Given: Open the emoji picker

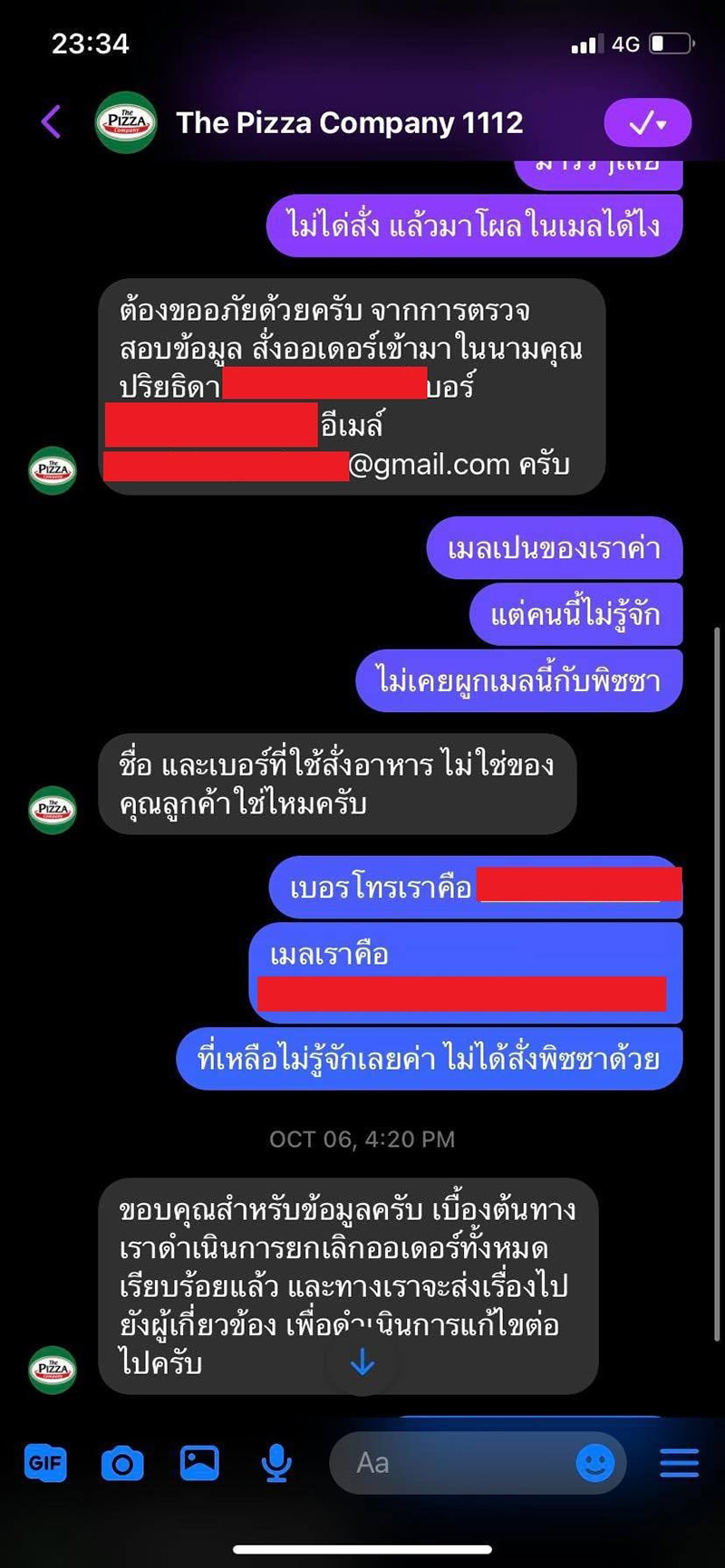Looking at the screenshot, I should (x=595, y=1462).
